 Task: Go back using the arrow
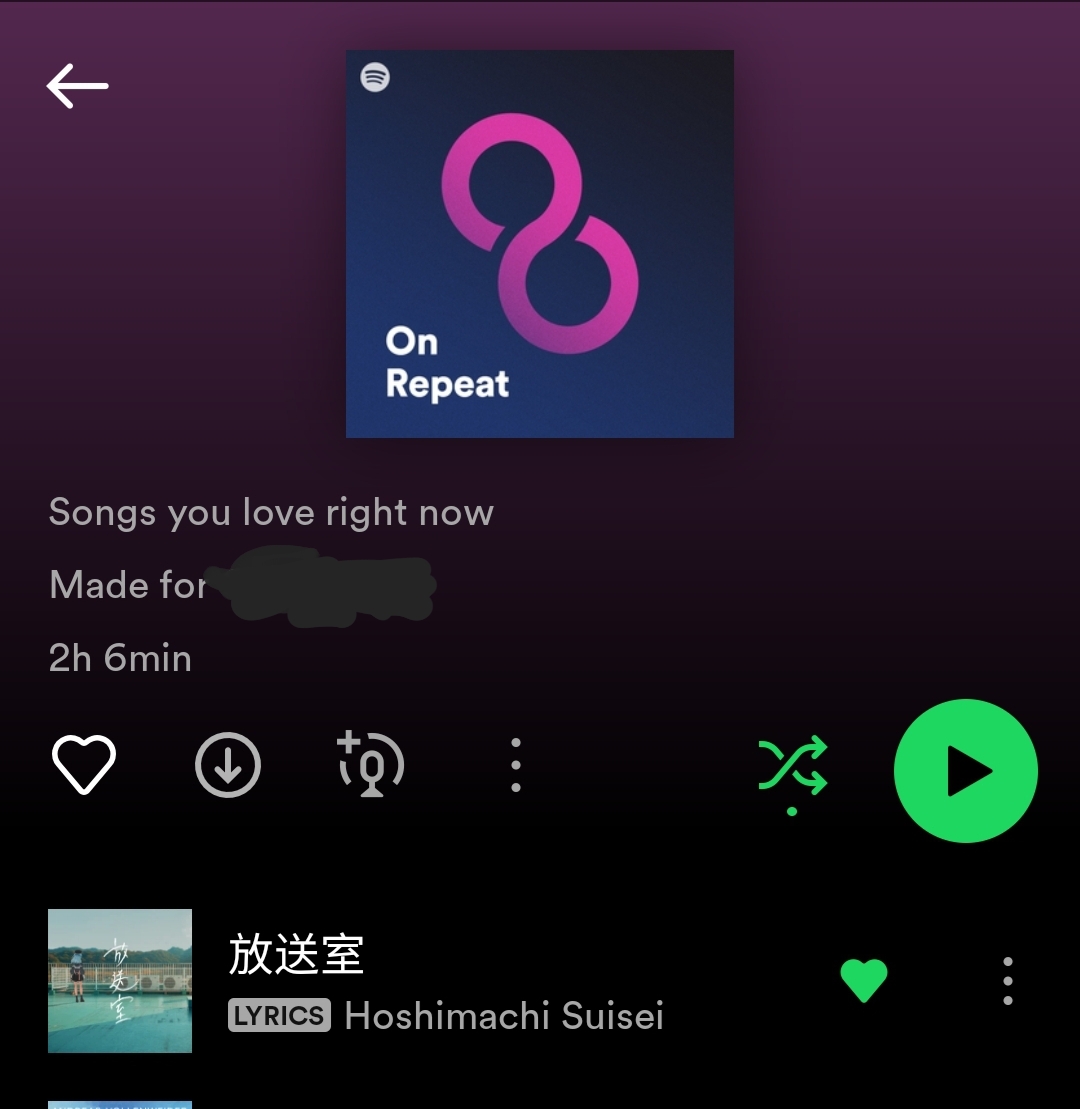click(77, 86)
